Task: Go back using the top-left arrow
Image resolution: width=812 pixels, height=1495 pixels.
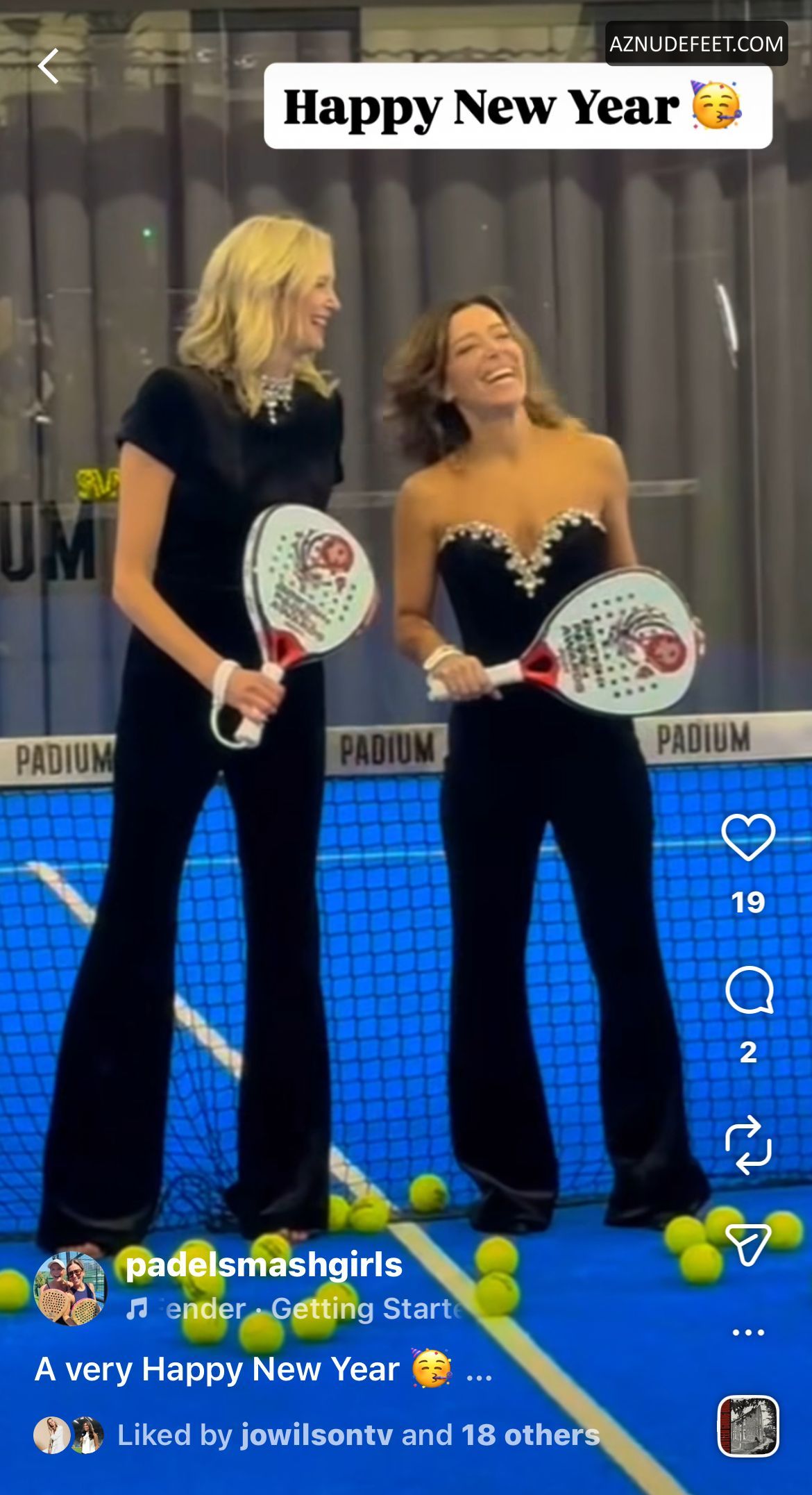Action: click(48, 67)
